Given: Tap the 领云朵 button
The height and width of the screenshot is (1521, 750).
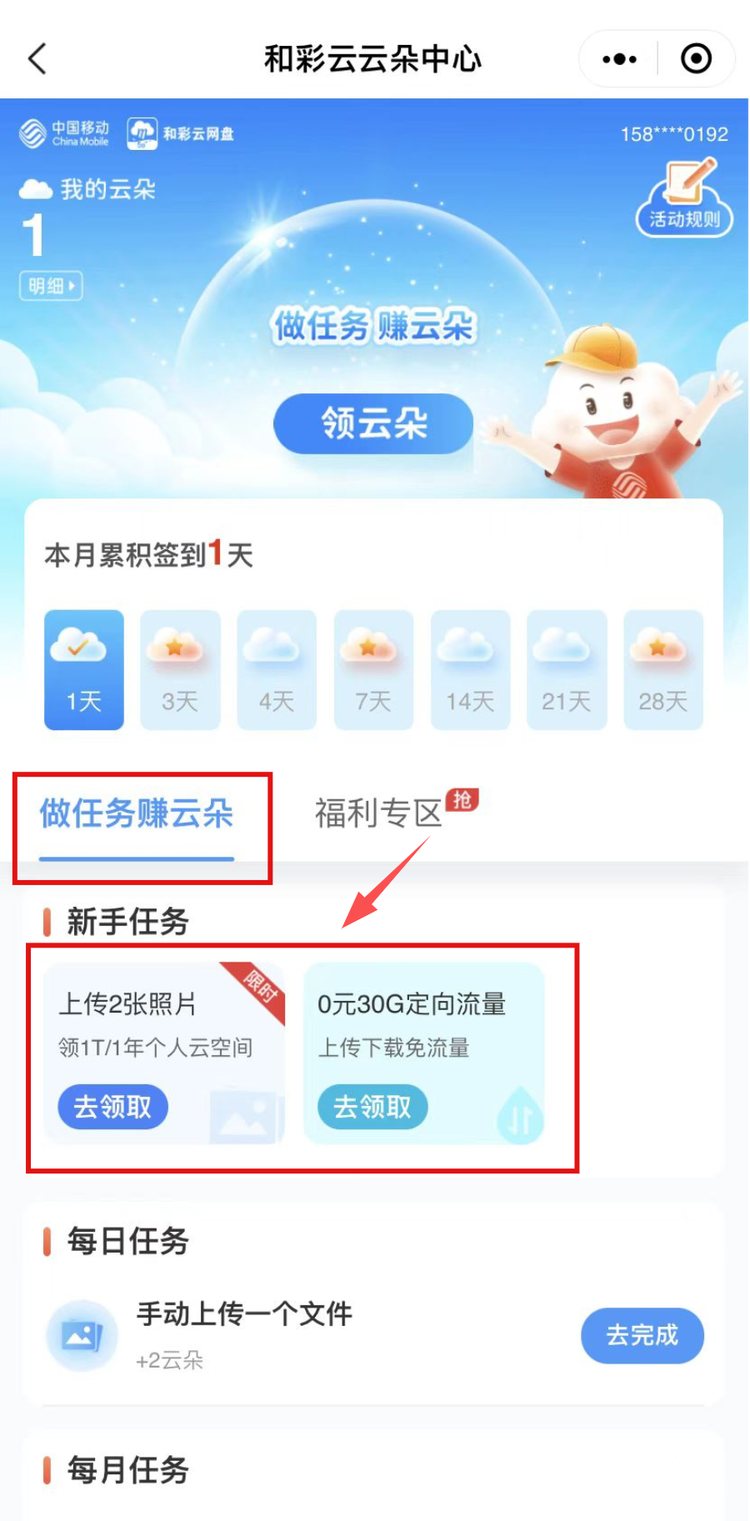Looking at the screenshot, I should [x=373, y=423].
